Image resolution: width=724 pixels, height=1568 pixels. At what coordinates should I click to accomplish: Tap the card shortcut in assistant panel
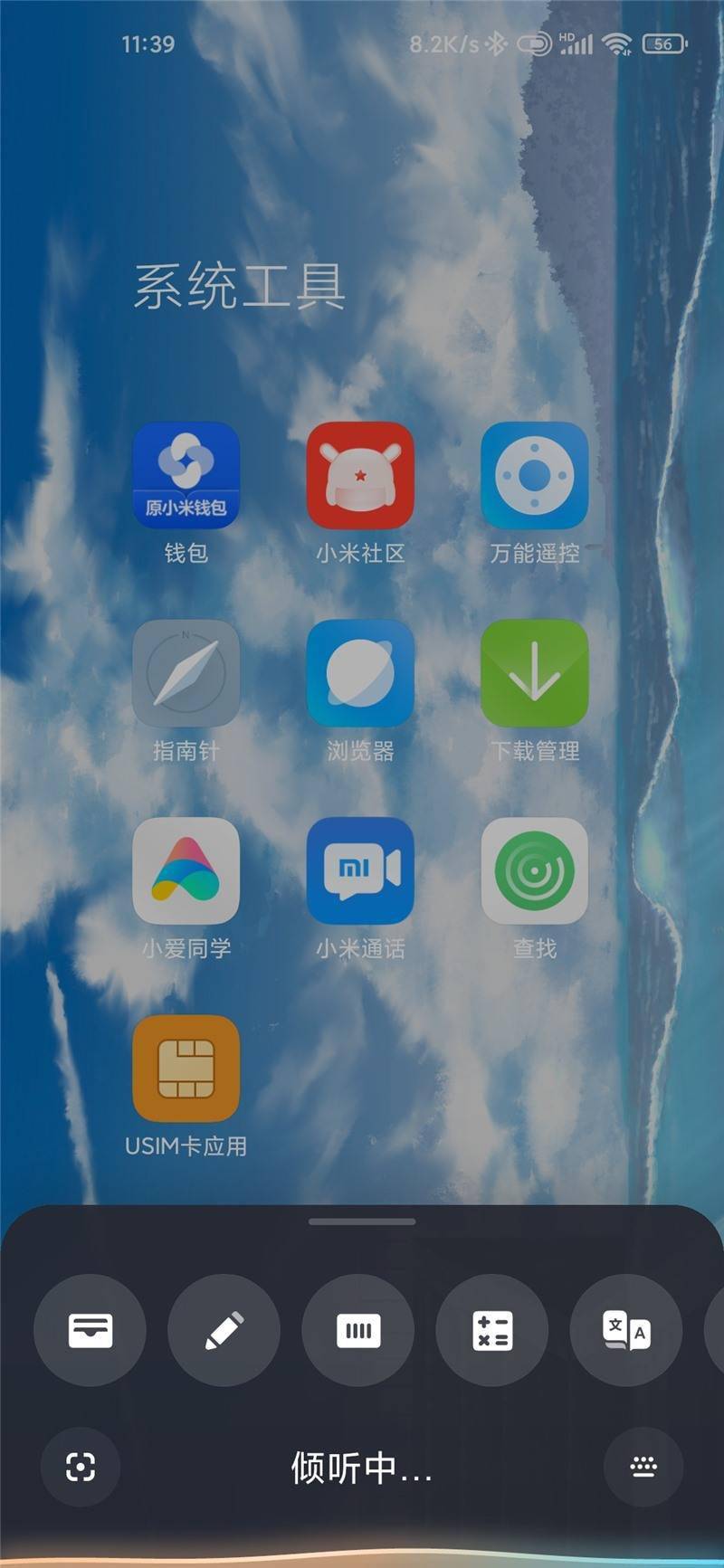(90, 1330)
